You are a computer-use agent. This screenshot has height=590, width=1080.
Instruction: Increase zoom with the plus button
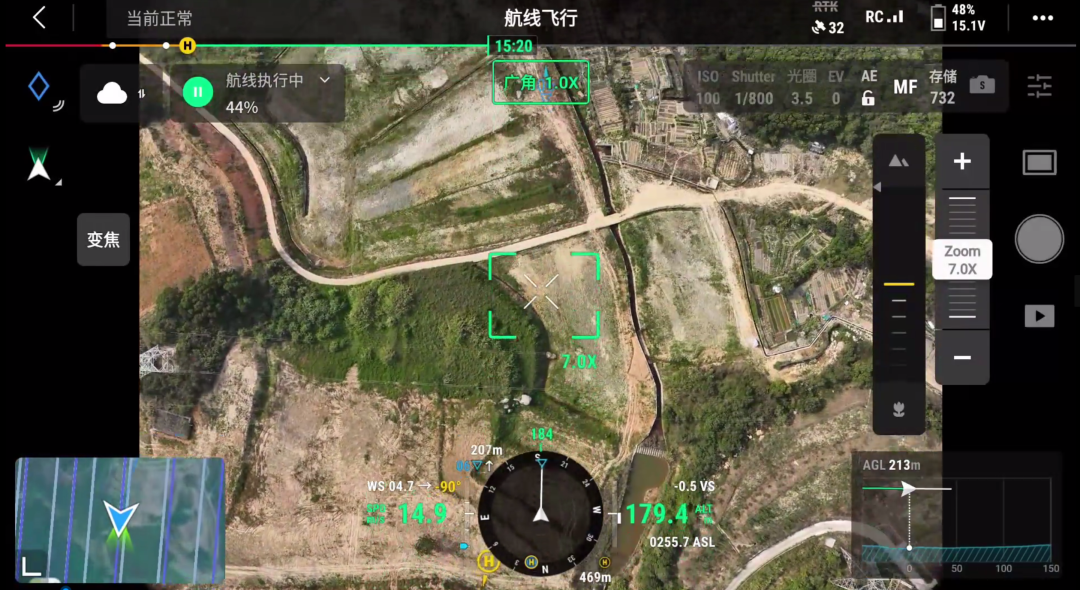pyautogui.click(x=962, y=162)
